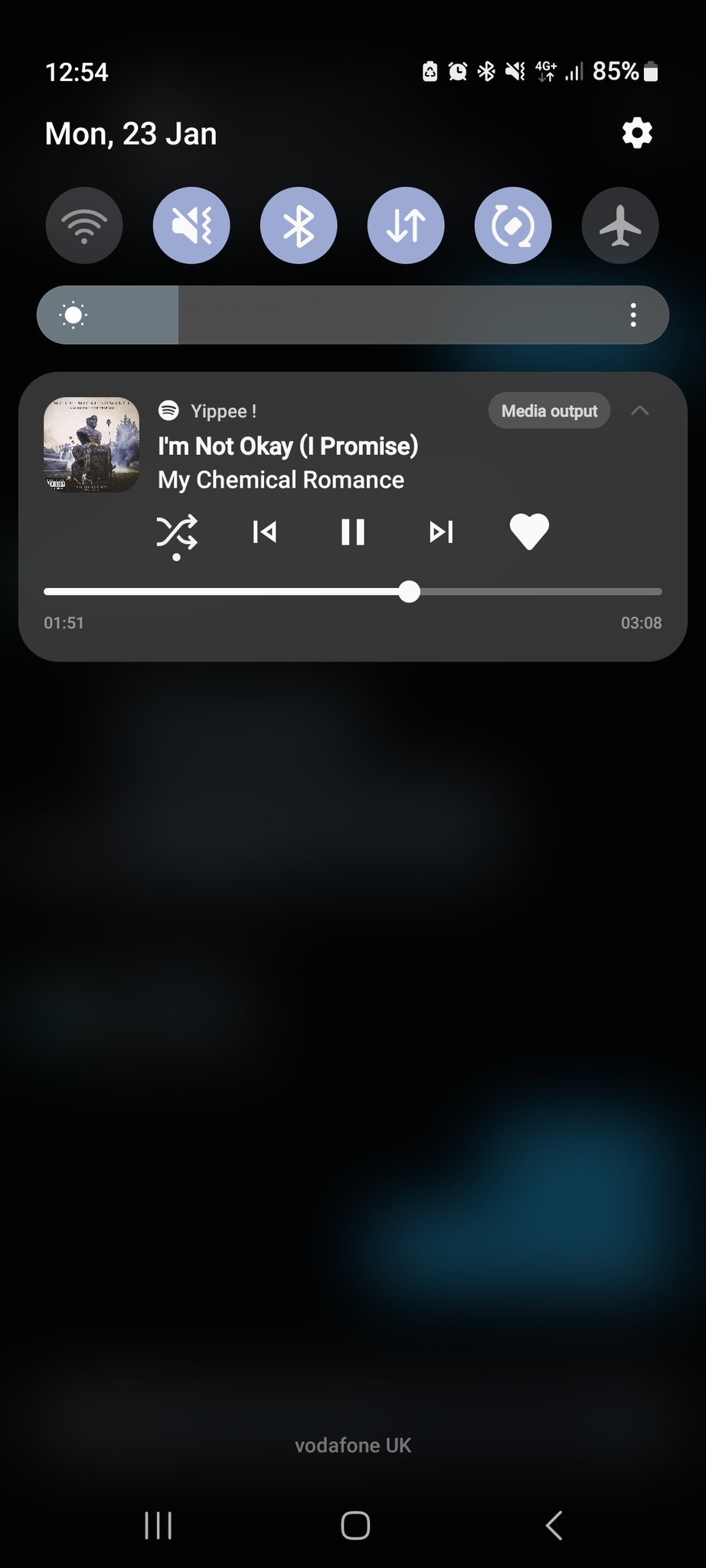Collapse the Spotify media card

[640, 411]
